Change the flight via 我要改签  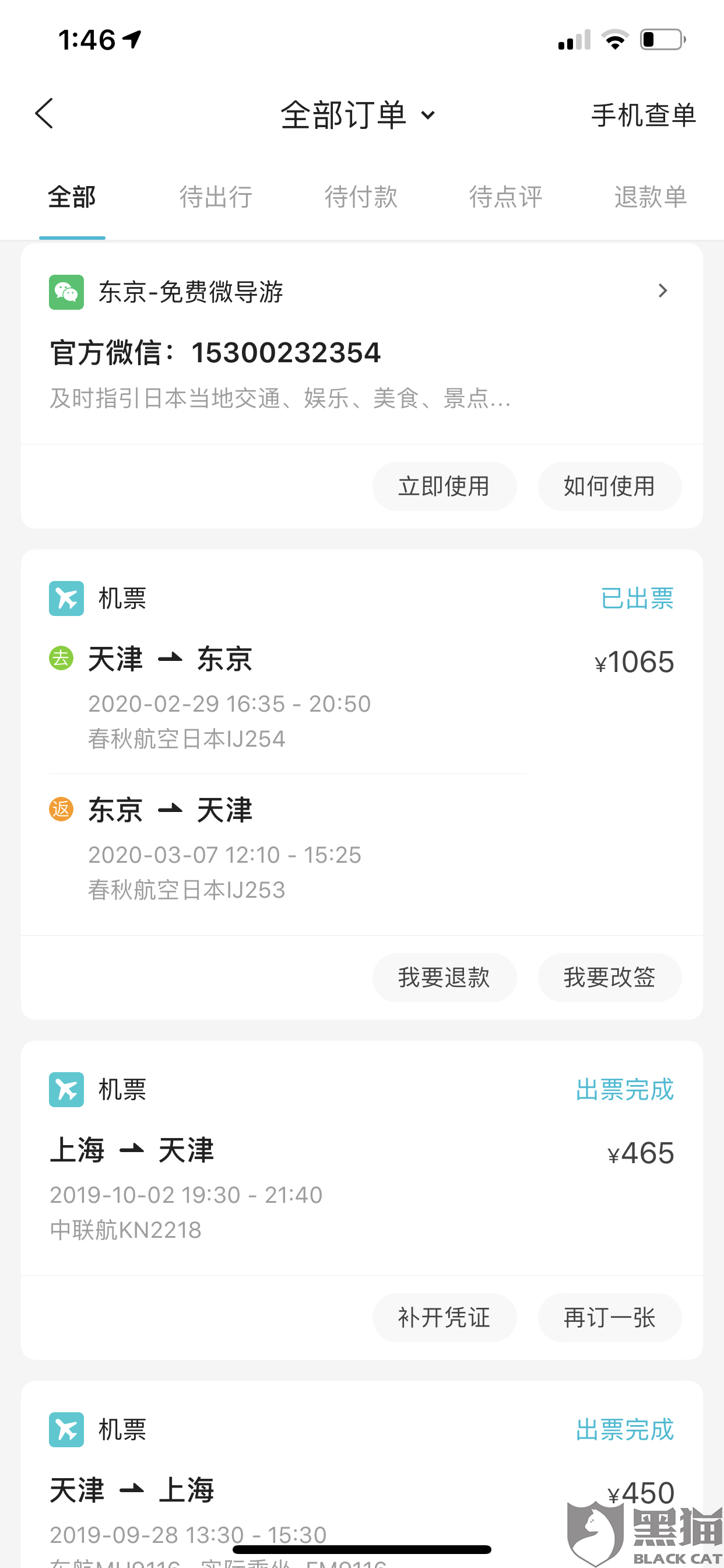coord(609,978)
